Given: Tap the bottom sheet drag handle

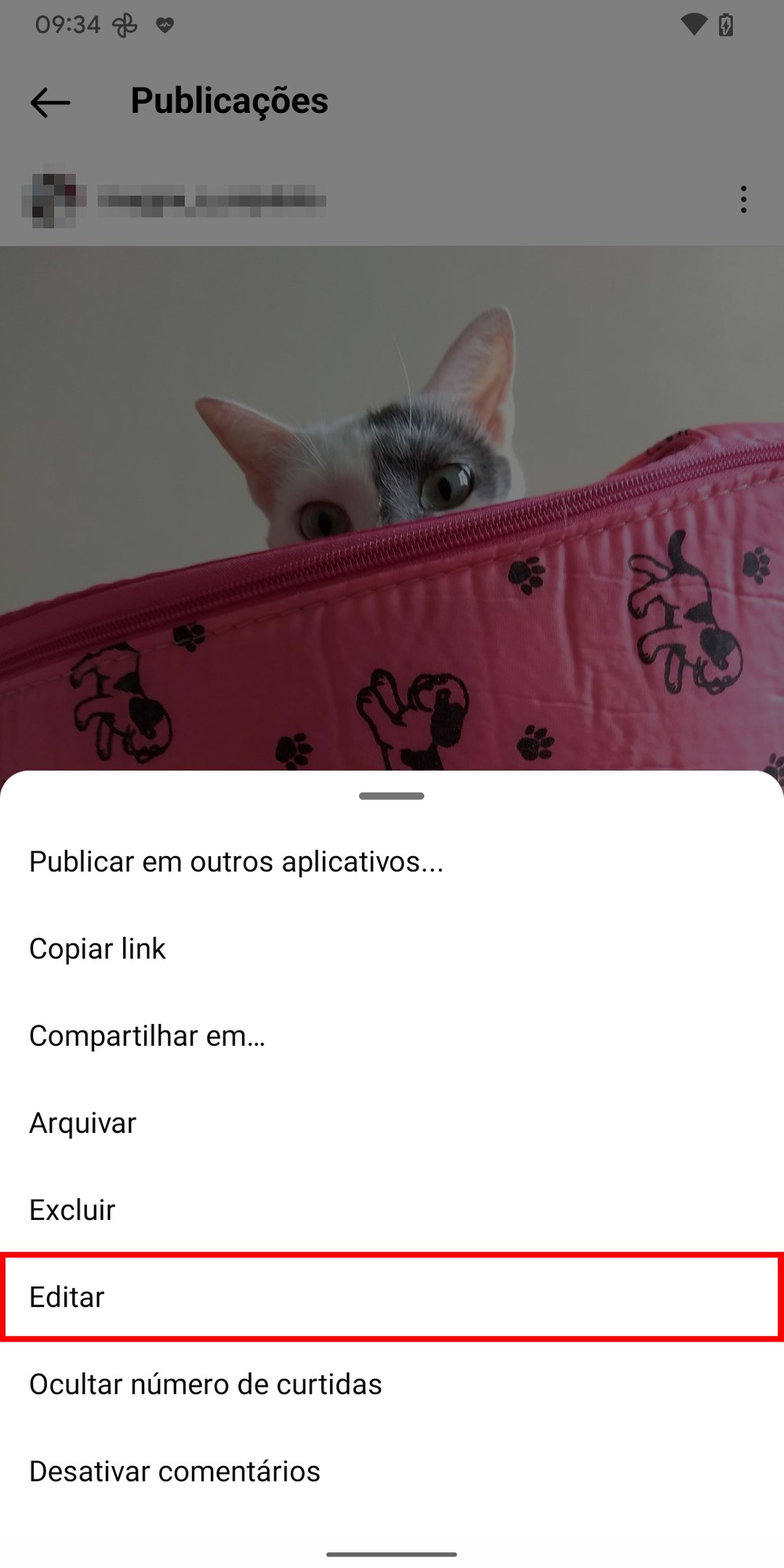Looking at the screenshot, I should [391, 796].
